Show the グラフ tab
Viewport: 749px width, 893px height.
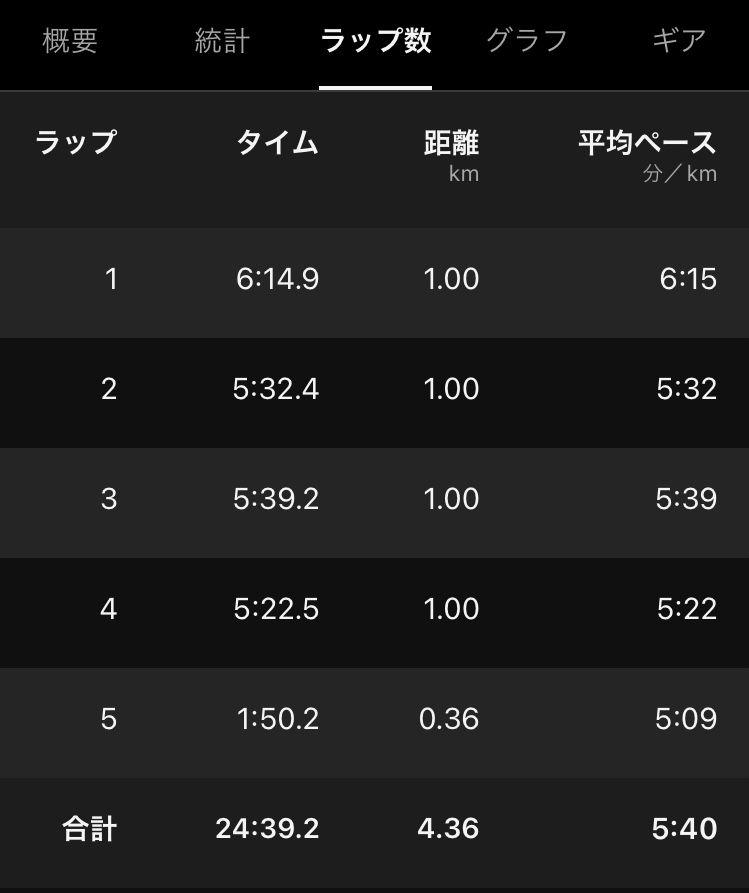pos(527,42)
